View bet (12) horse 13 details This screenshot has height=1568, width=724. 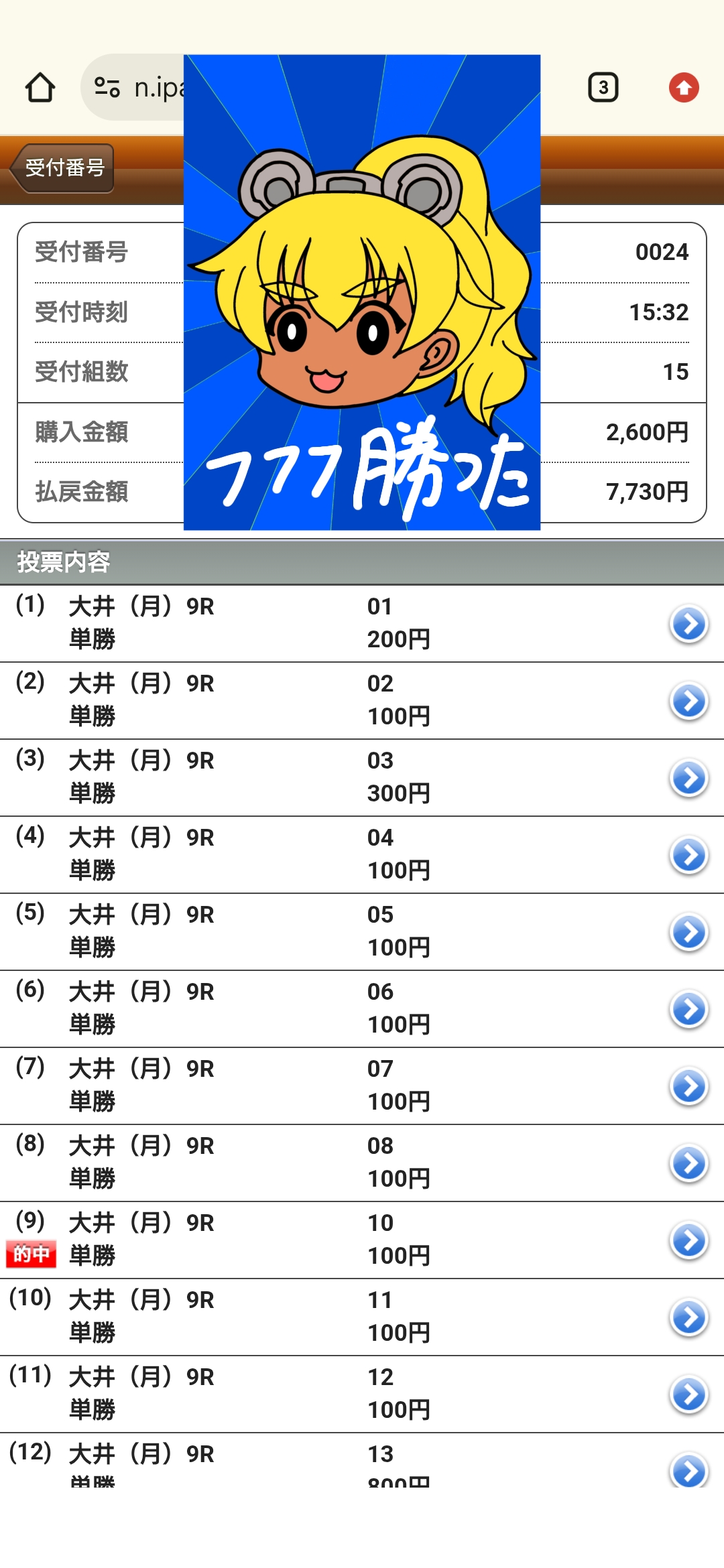[688, 1470]
